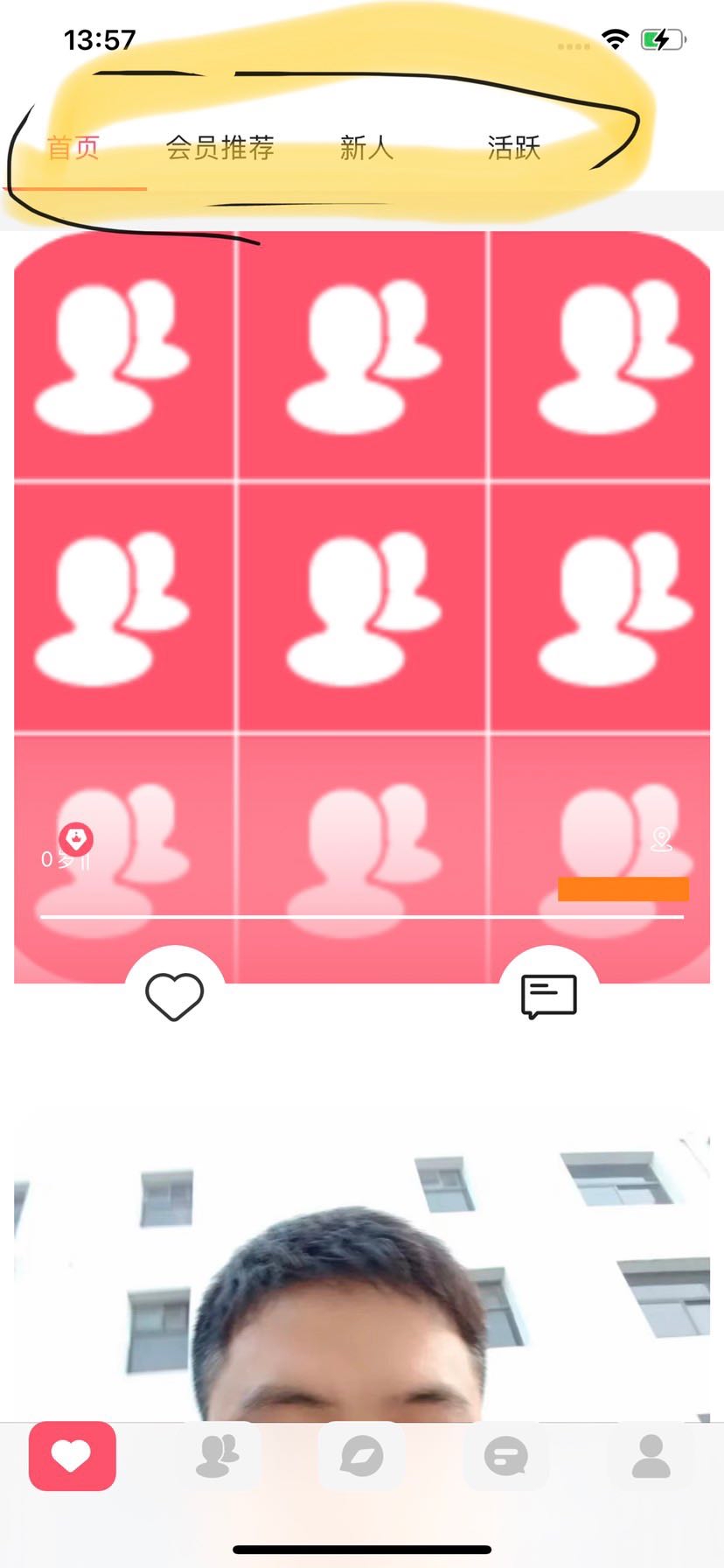Image resolution: width=724 pixels, height=1568 pixels.
Task: Like this profile with the heart button
Action: (174, 996)
